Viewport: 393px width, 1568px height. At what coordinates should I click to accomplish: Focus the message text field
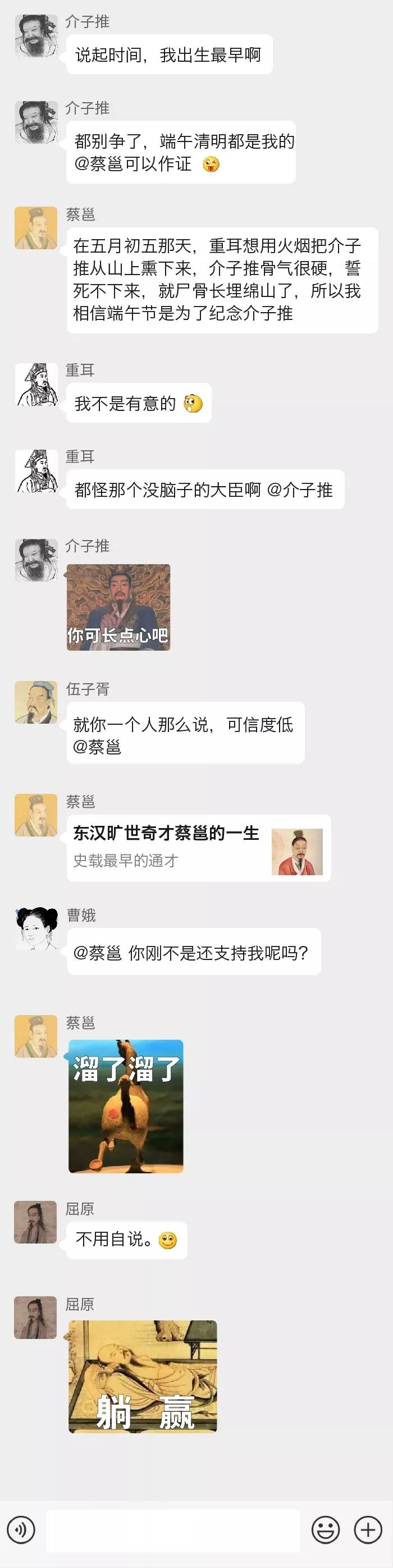173,1530
